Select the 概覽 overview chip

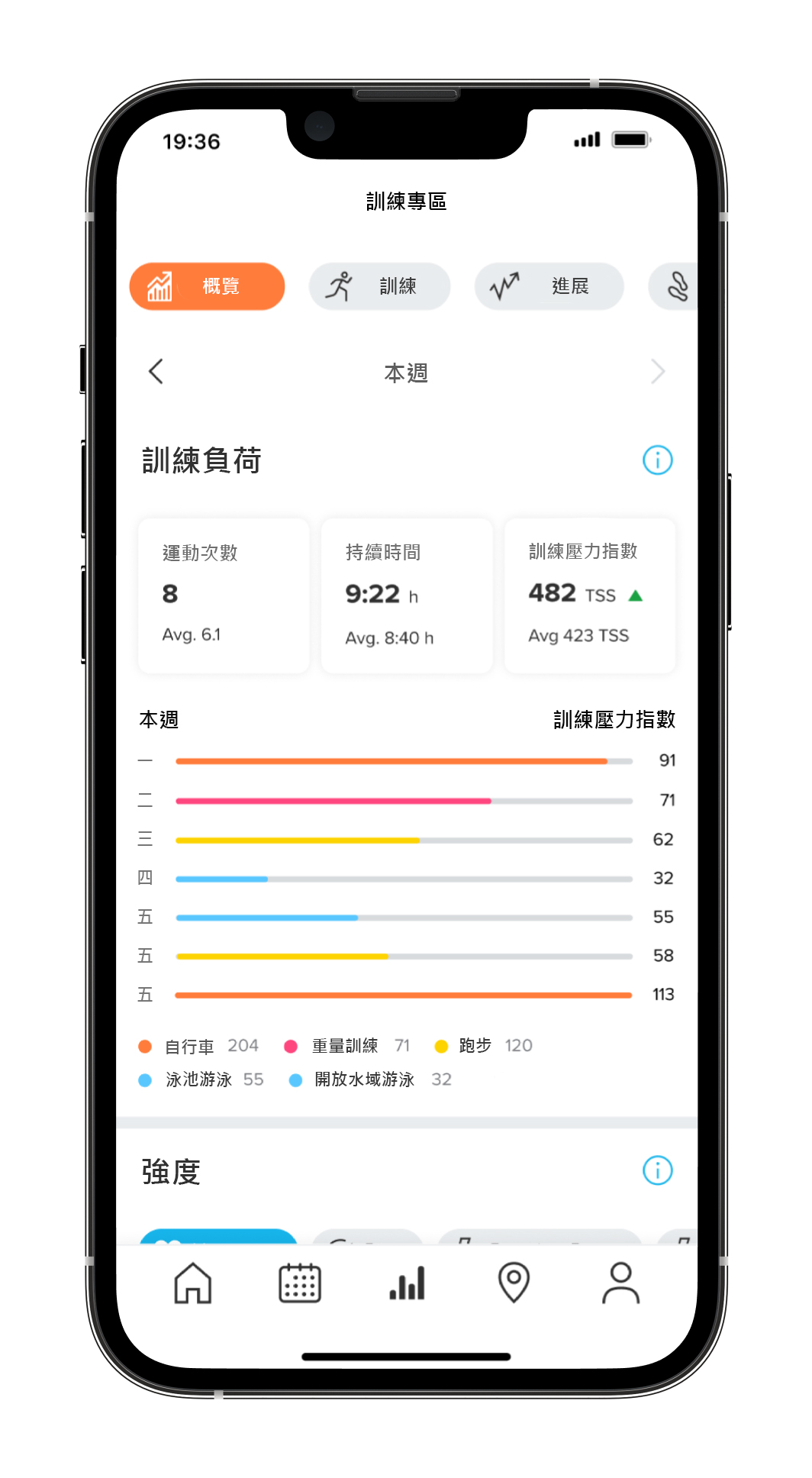click(207, 286)
